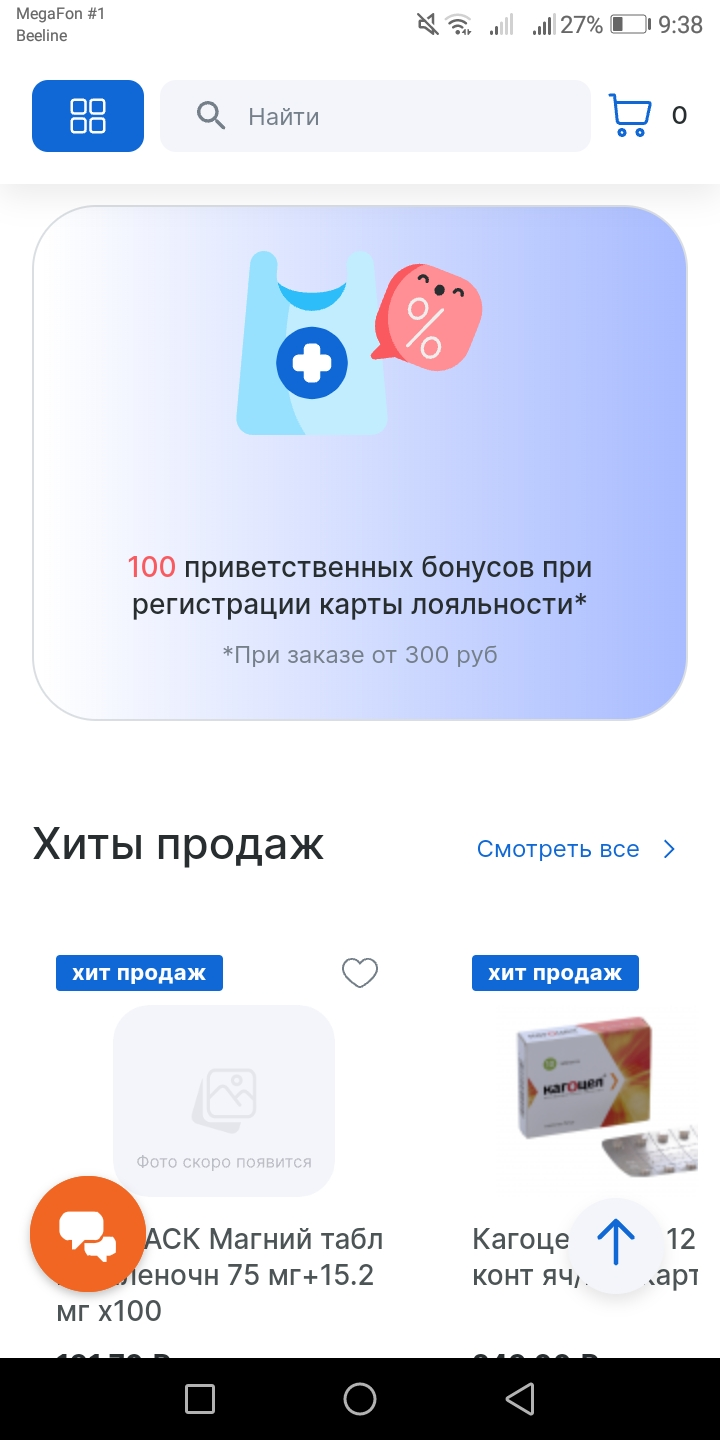Open the Смотреть все link
This screenshot has height=1440, width=720.
click(x=577, y=849)
